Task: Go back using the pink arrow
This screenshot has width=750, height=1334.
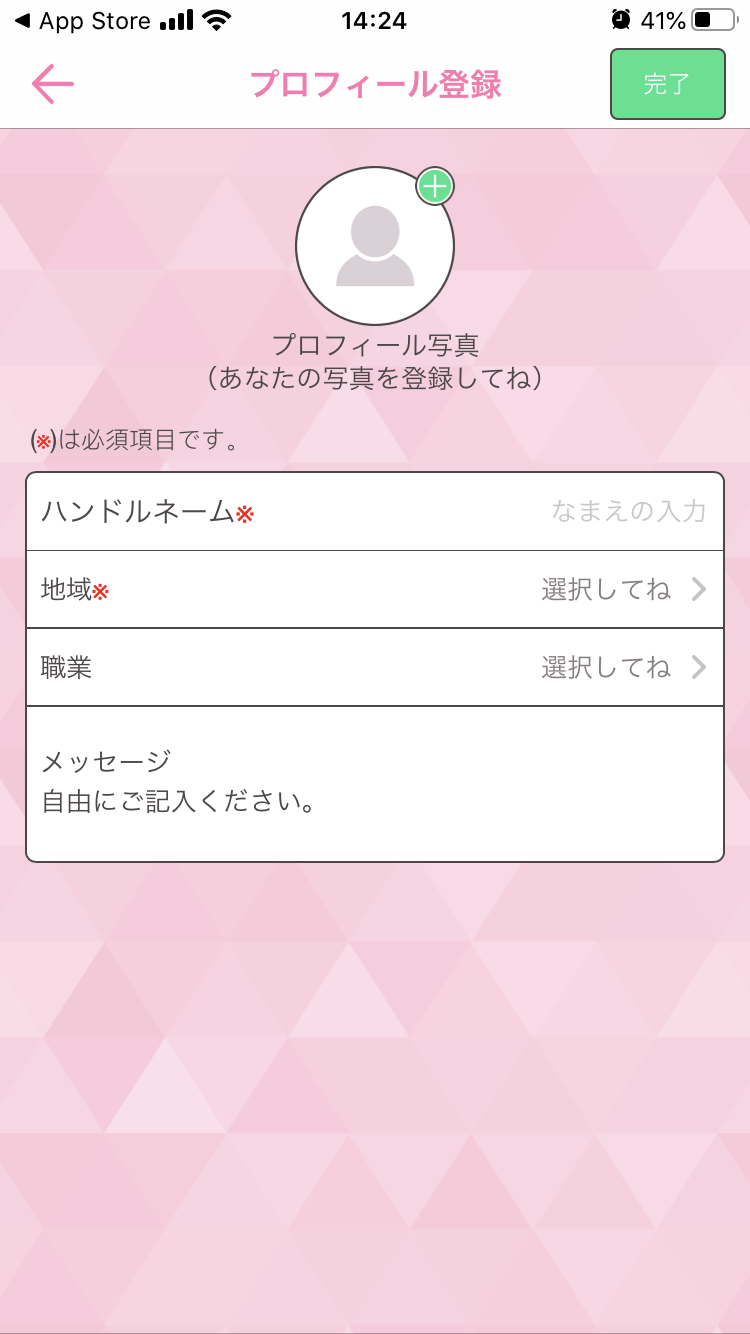Action: click(x=53, y=84)
